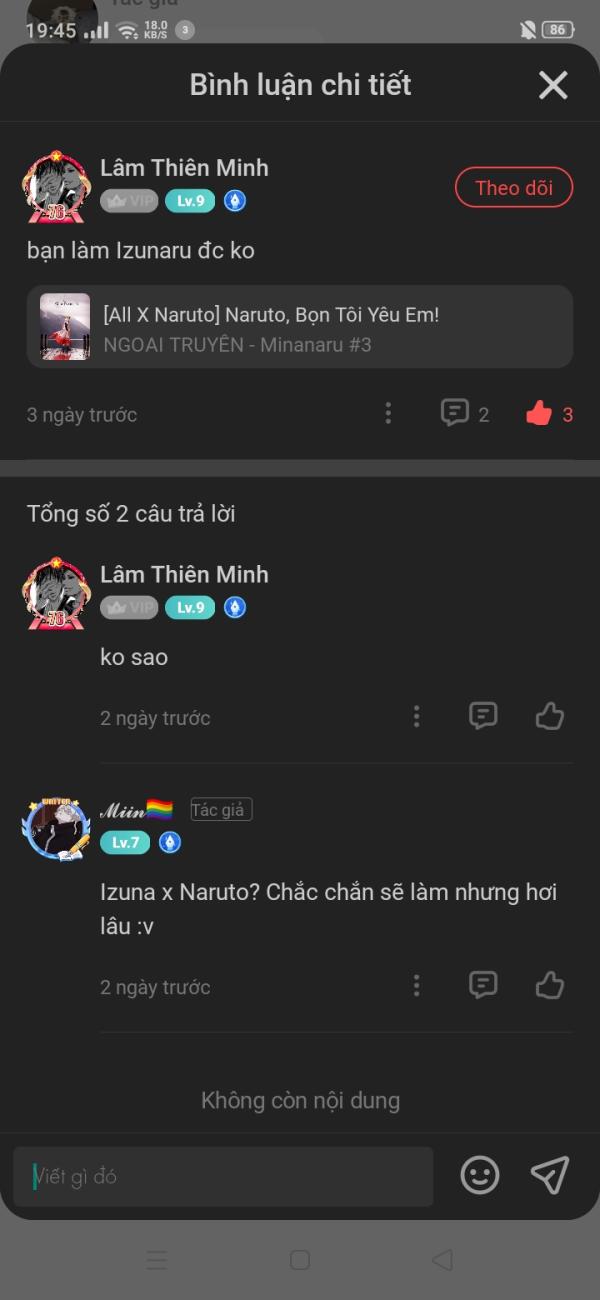Open more options on Miin's reply
This screenshot has height=1300, width=600.
[417, 985]
